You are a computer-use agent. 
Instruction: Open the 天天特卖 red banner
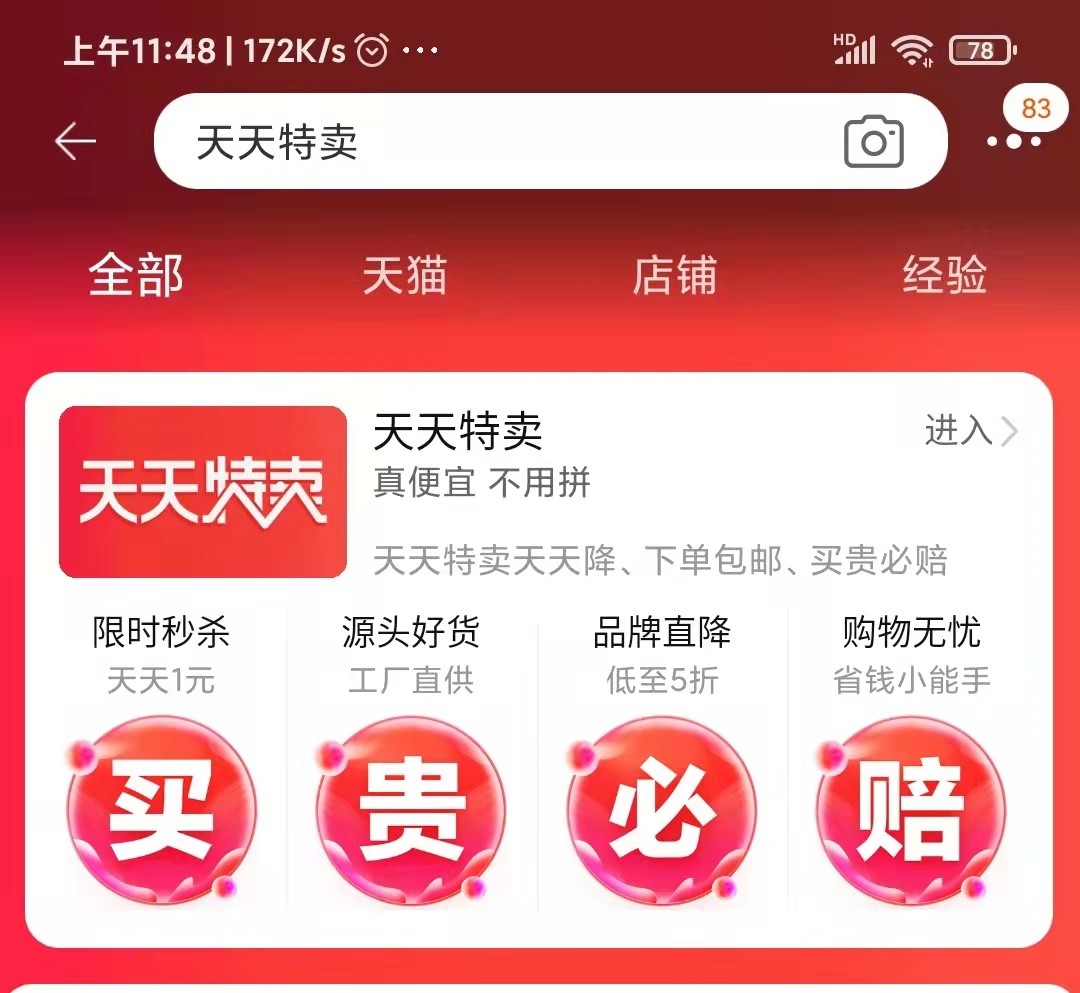pyautogui.click(x=203, y=492)
